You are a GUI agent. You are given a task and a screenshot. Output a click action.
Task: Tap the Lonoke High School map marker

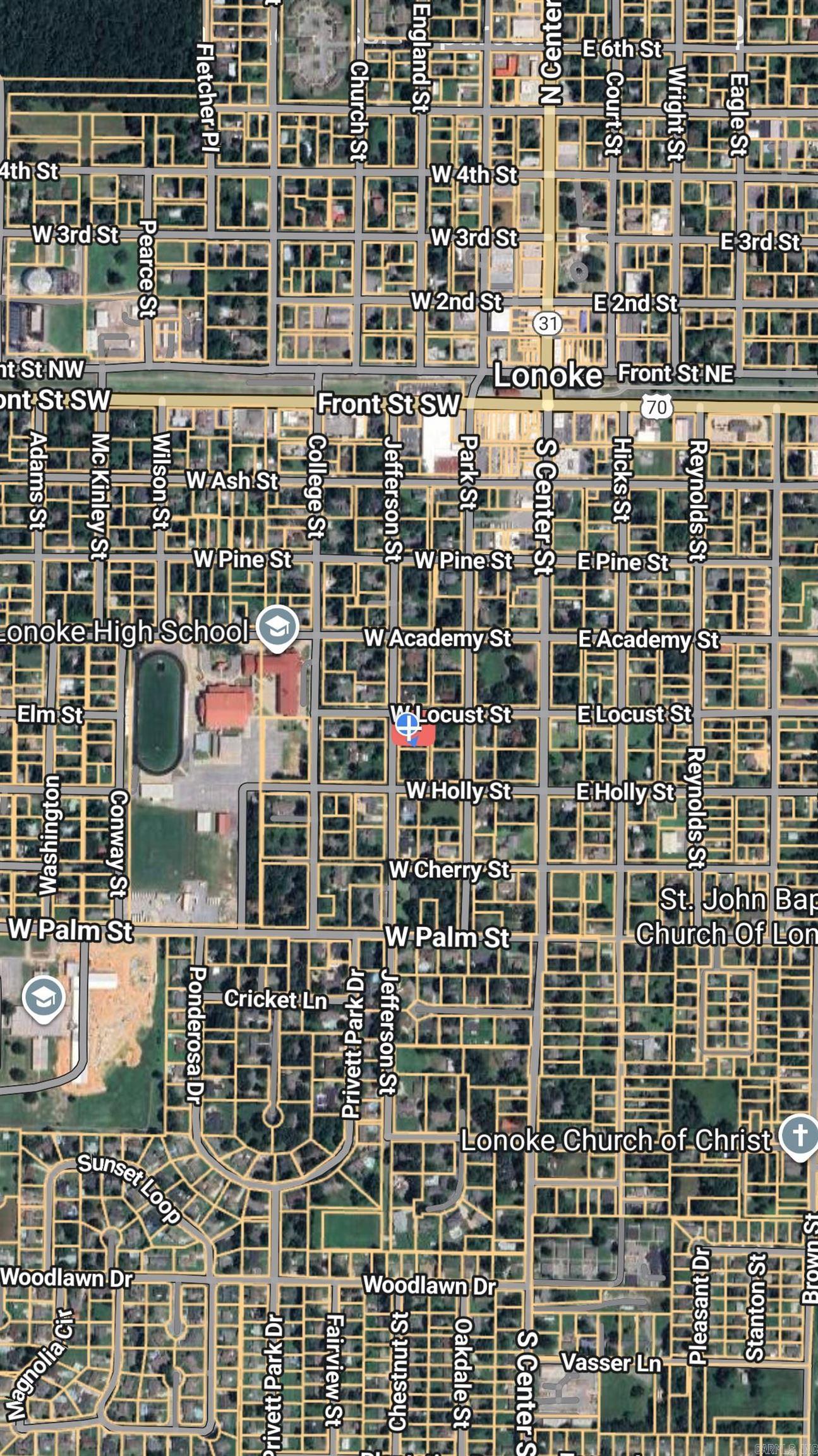(x=277, y=627)
